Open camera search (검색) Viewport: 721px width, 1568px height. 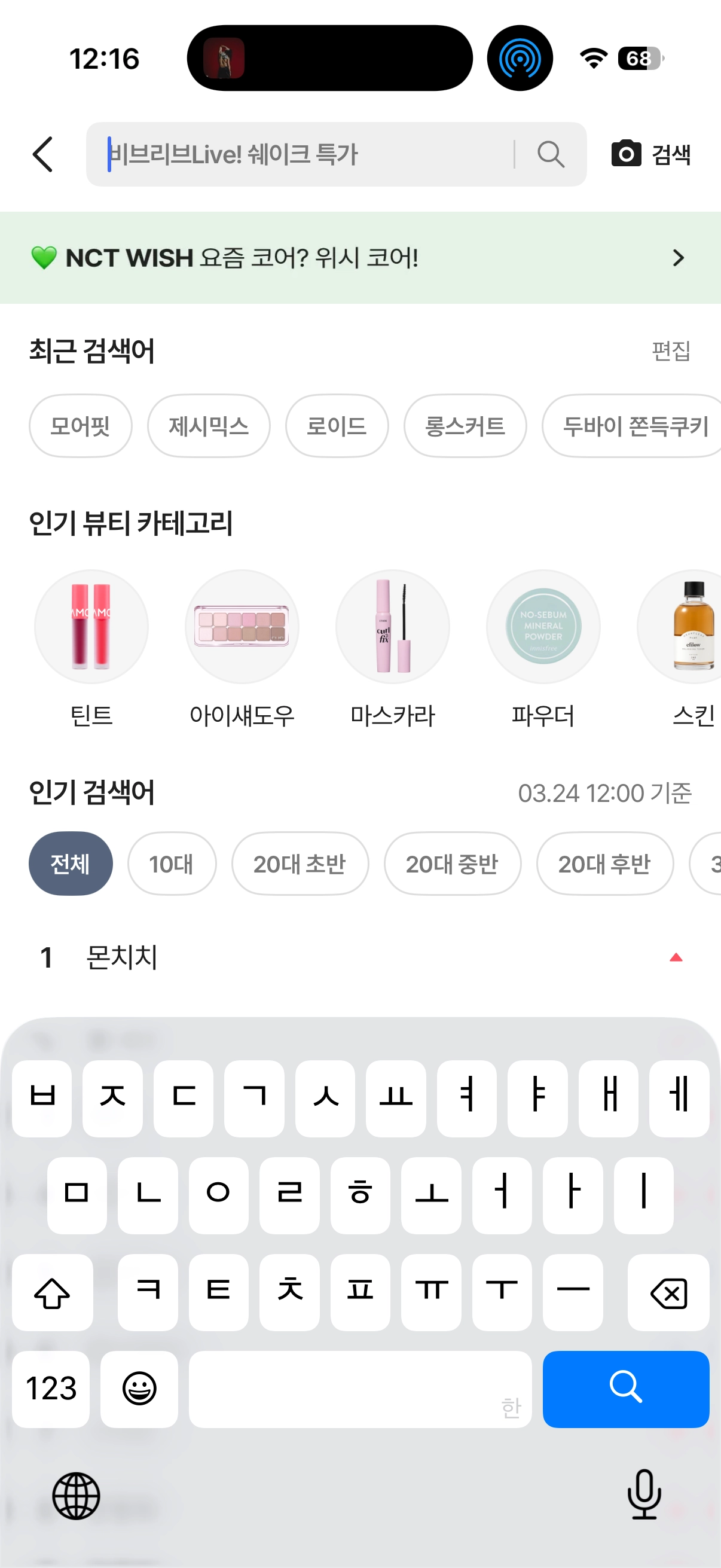pos(650,154)
